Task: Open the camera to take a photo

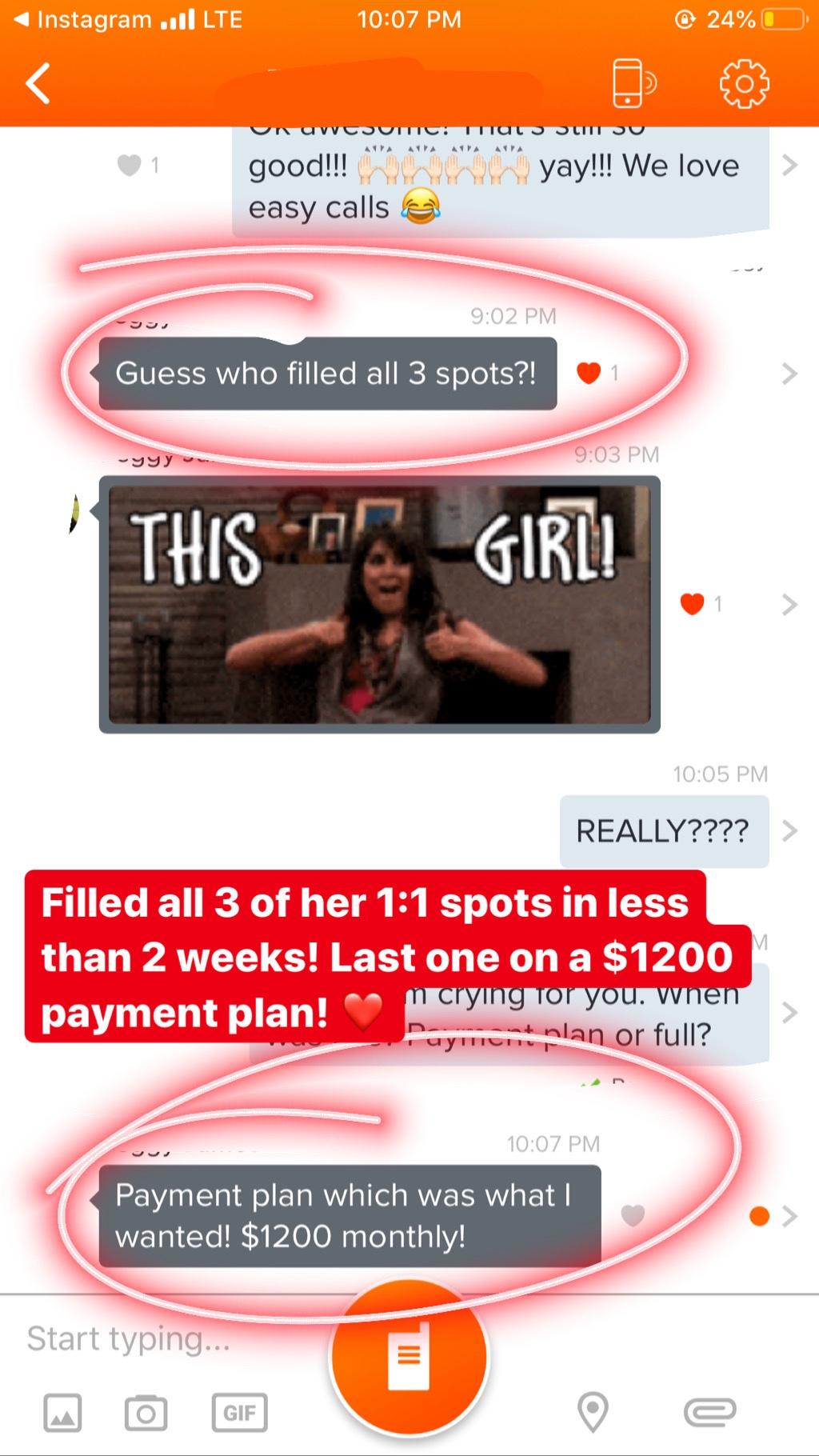Action: [x=146, y=1413]
